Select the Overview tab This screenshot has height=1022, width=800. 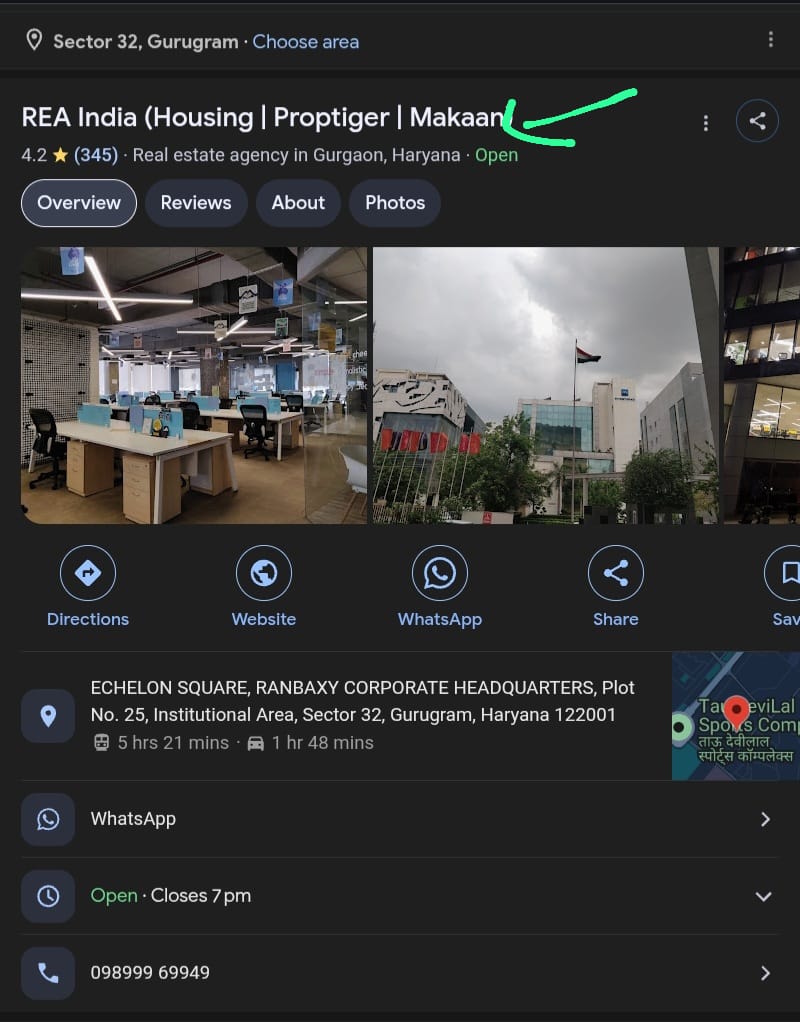click(x=79, y=203)
